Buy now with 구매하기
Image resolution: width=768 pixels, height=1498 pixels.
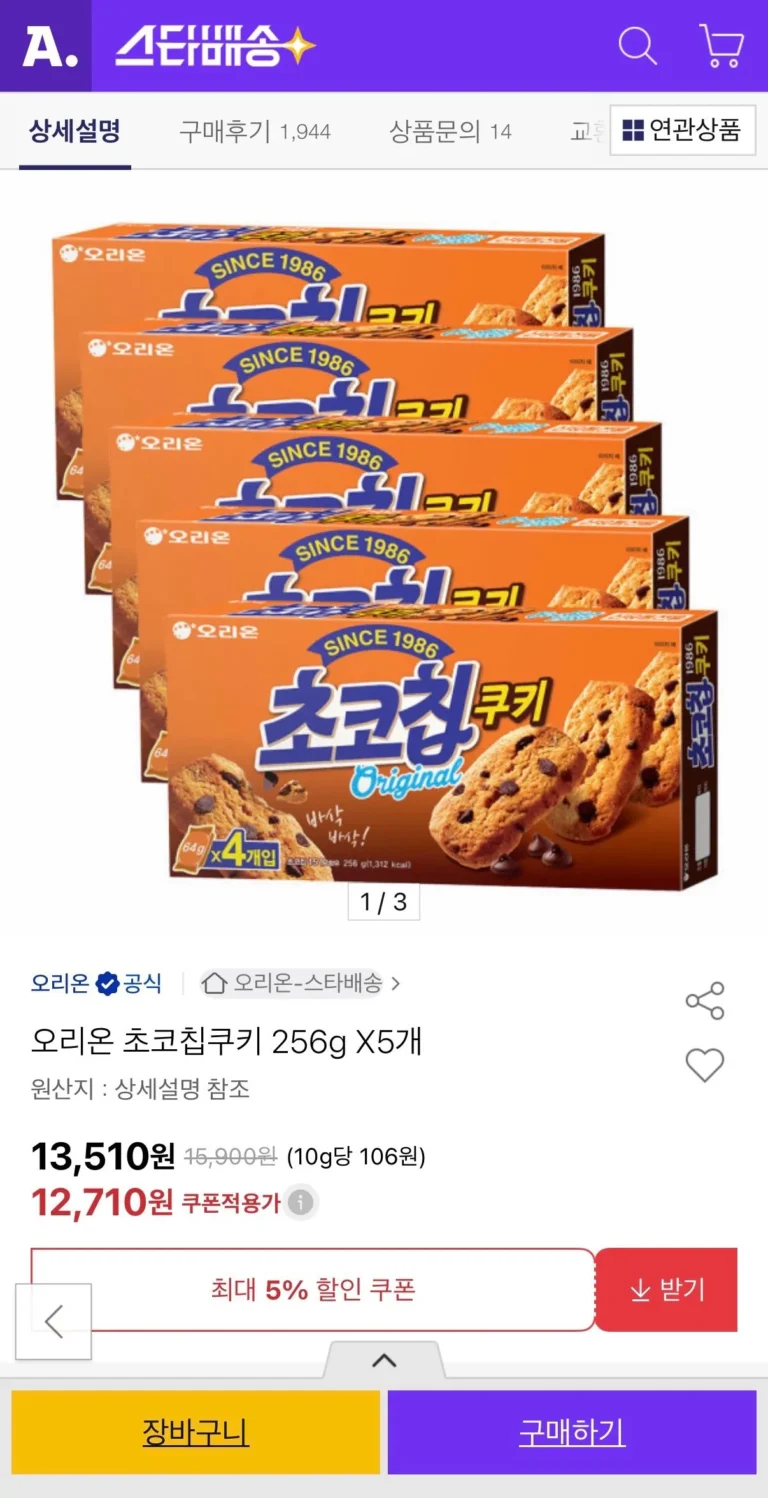[x=572, y=1432]
